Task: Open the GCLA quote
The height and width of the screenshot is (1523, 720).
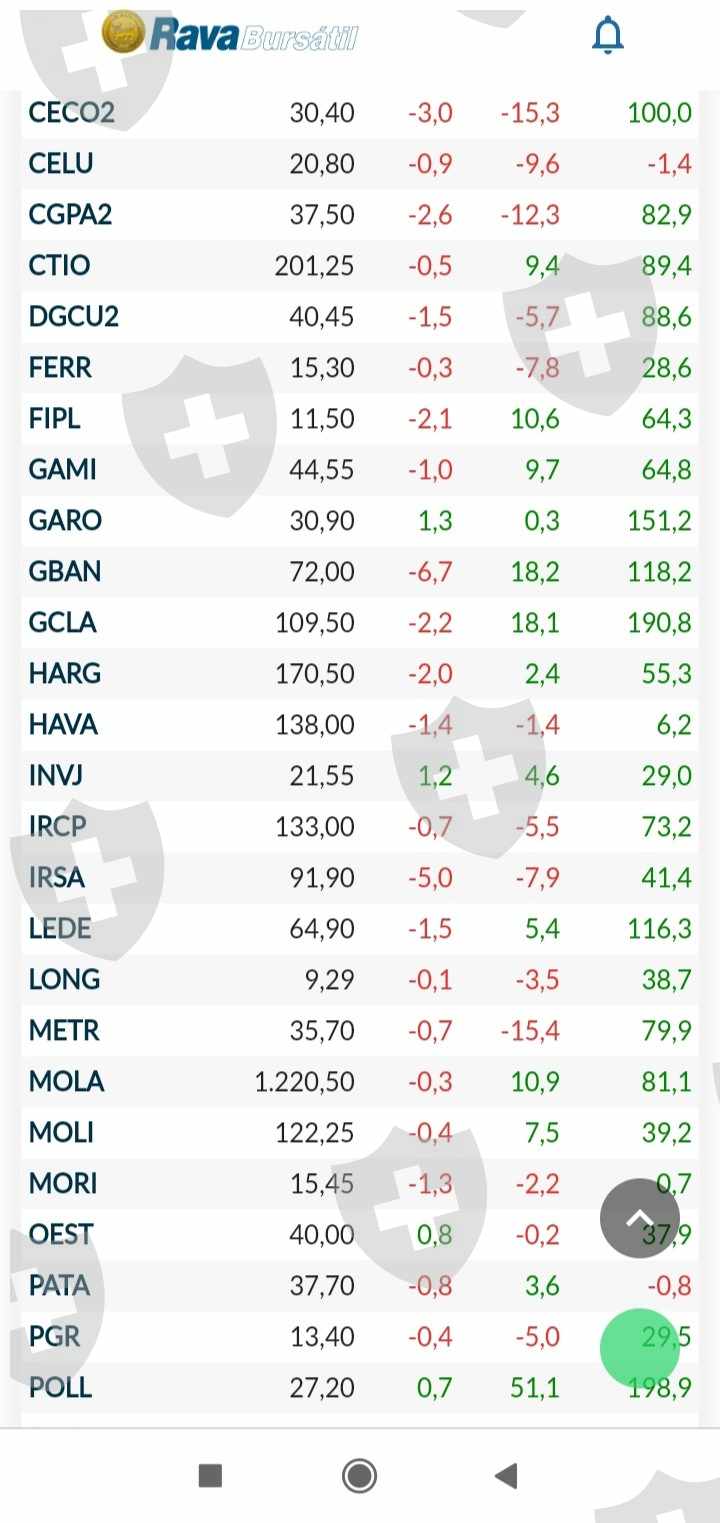Action: click(360, 623)
